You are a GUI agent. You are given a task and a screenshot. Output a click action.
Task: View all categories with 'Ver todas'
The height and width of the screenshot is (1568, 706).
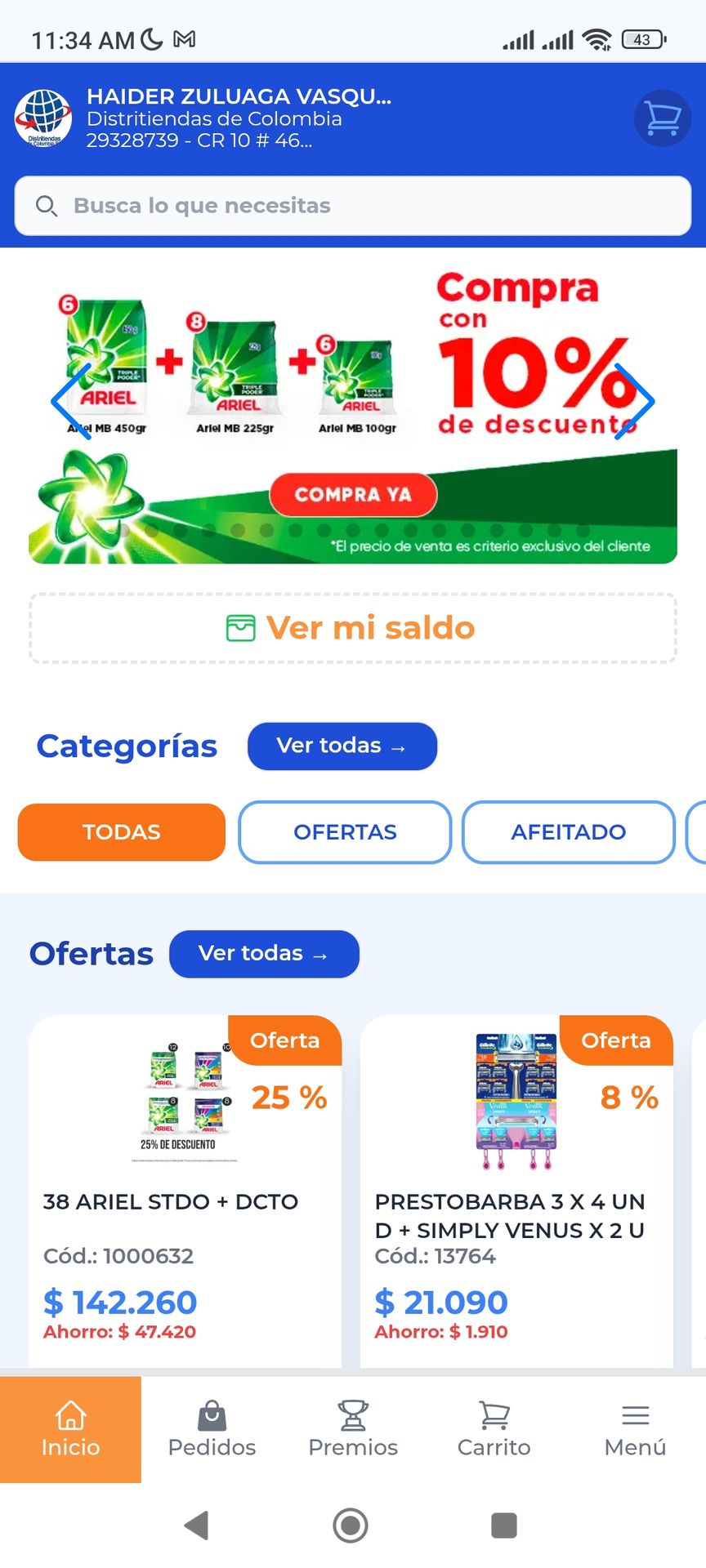(342, 746)
